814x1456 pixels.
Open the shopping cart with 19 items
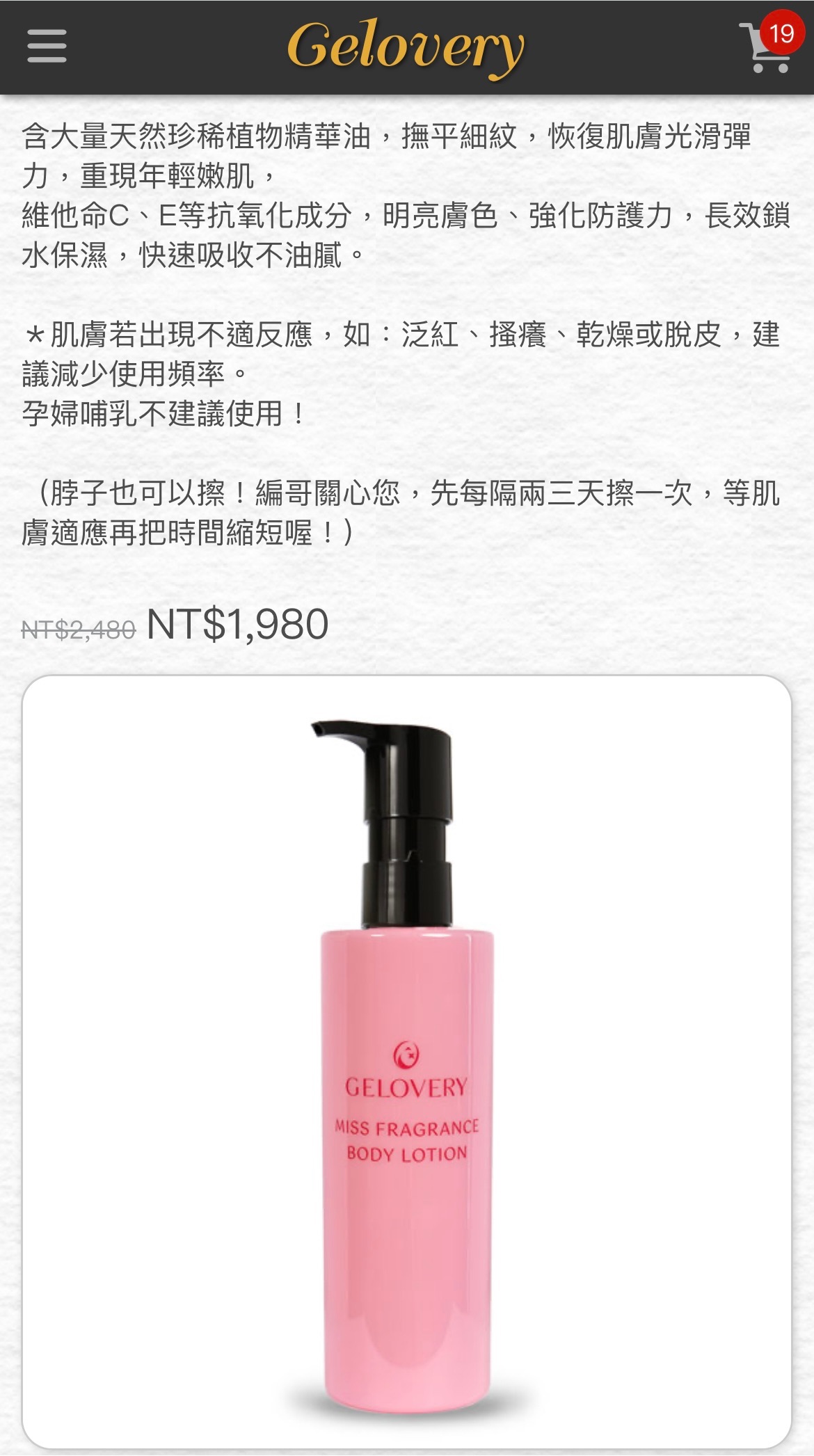[x=767, y=48]
